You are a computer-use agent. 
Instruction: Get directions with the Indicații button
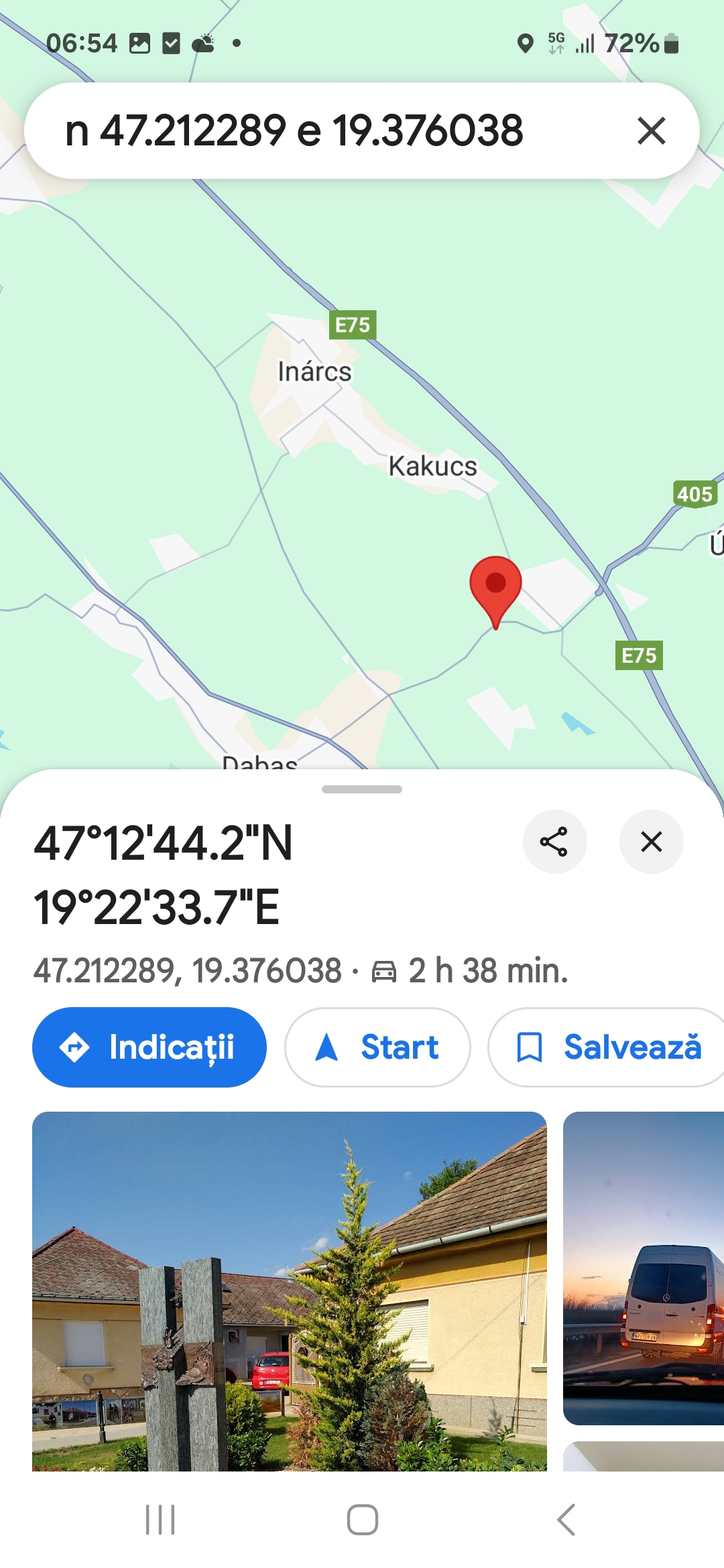[149, 1047]
